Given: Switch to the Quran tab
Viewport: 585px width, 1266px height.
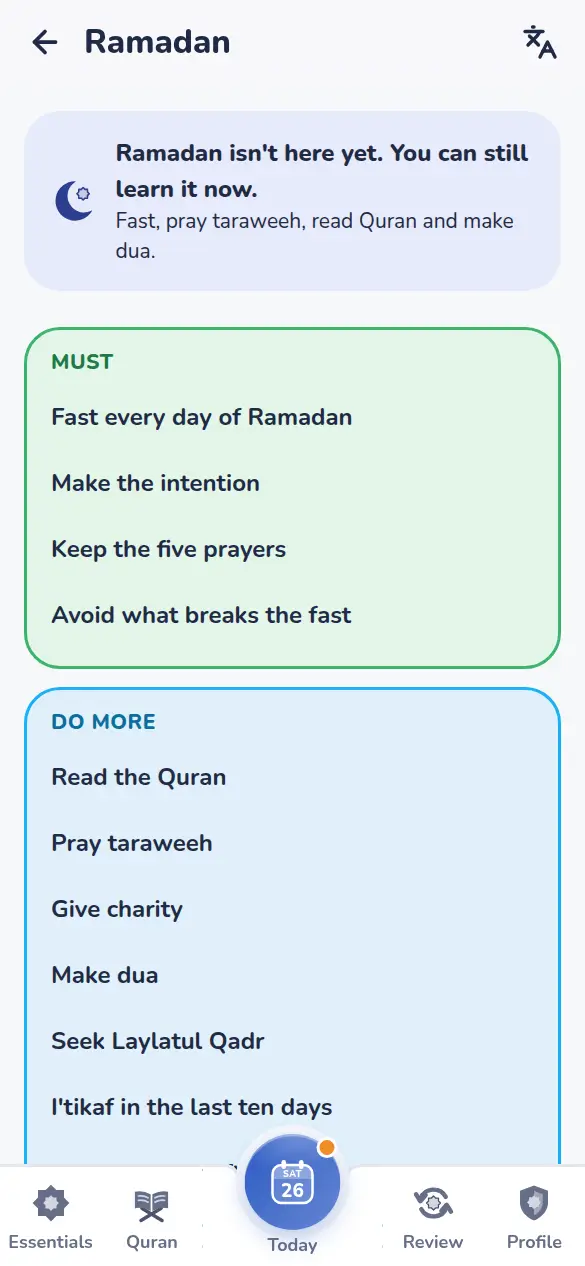Looking at the screenshot, I should click(152, 1219).
